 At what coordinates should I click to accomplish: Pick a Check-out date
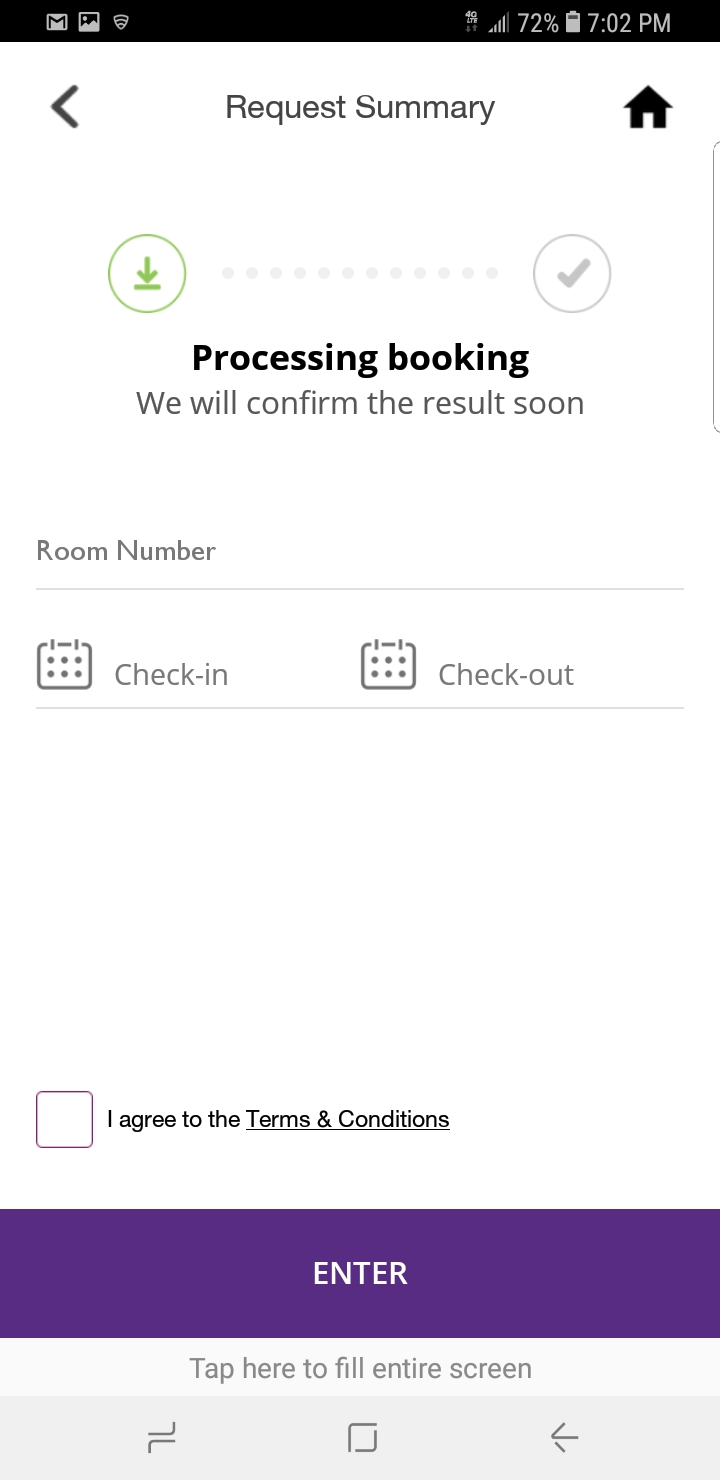522,667
